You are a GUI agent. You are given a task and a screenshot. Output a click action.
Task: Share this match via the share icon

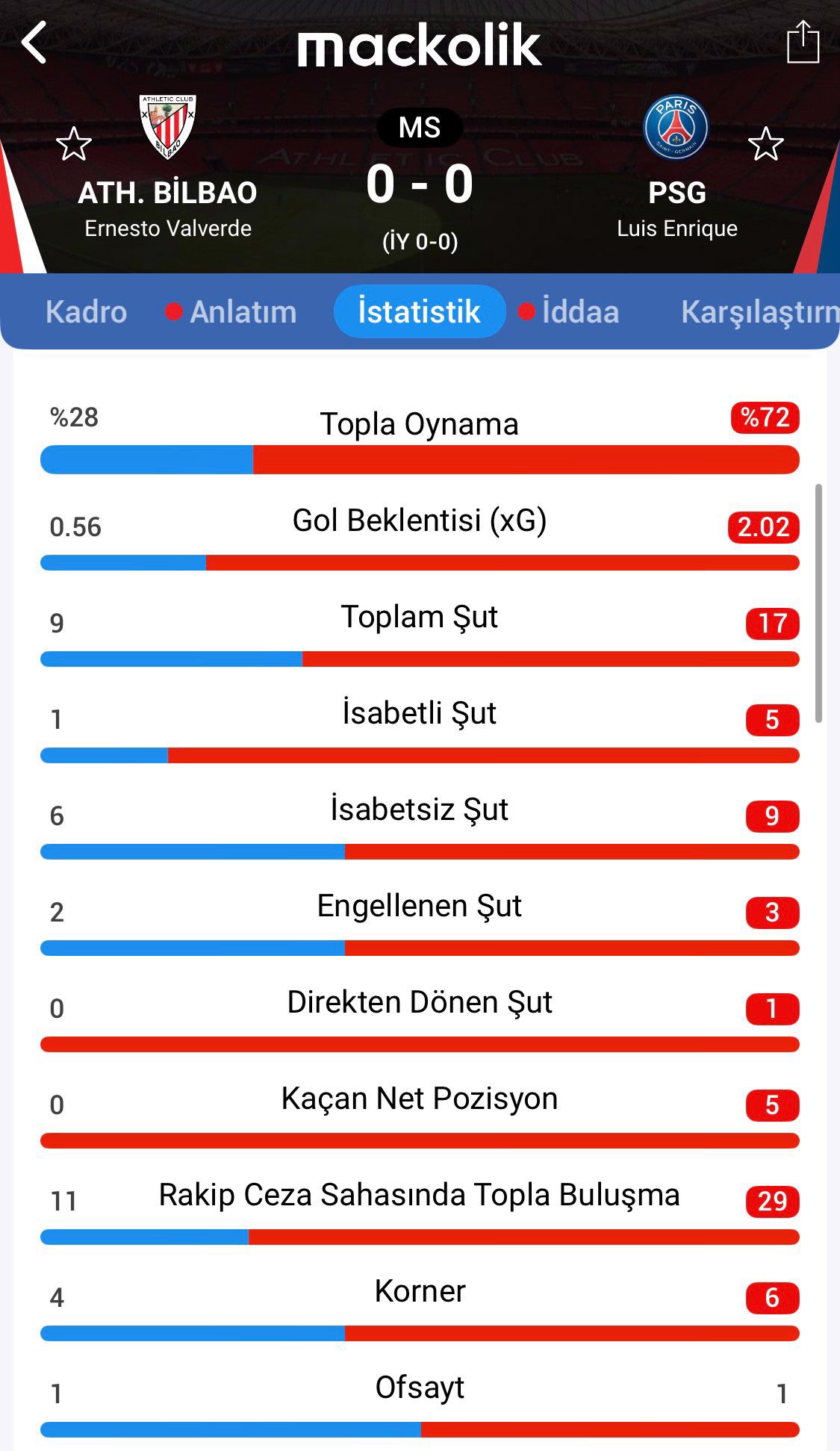tap(803, 43)
